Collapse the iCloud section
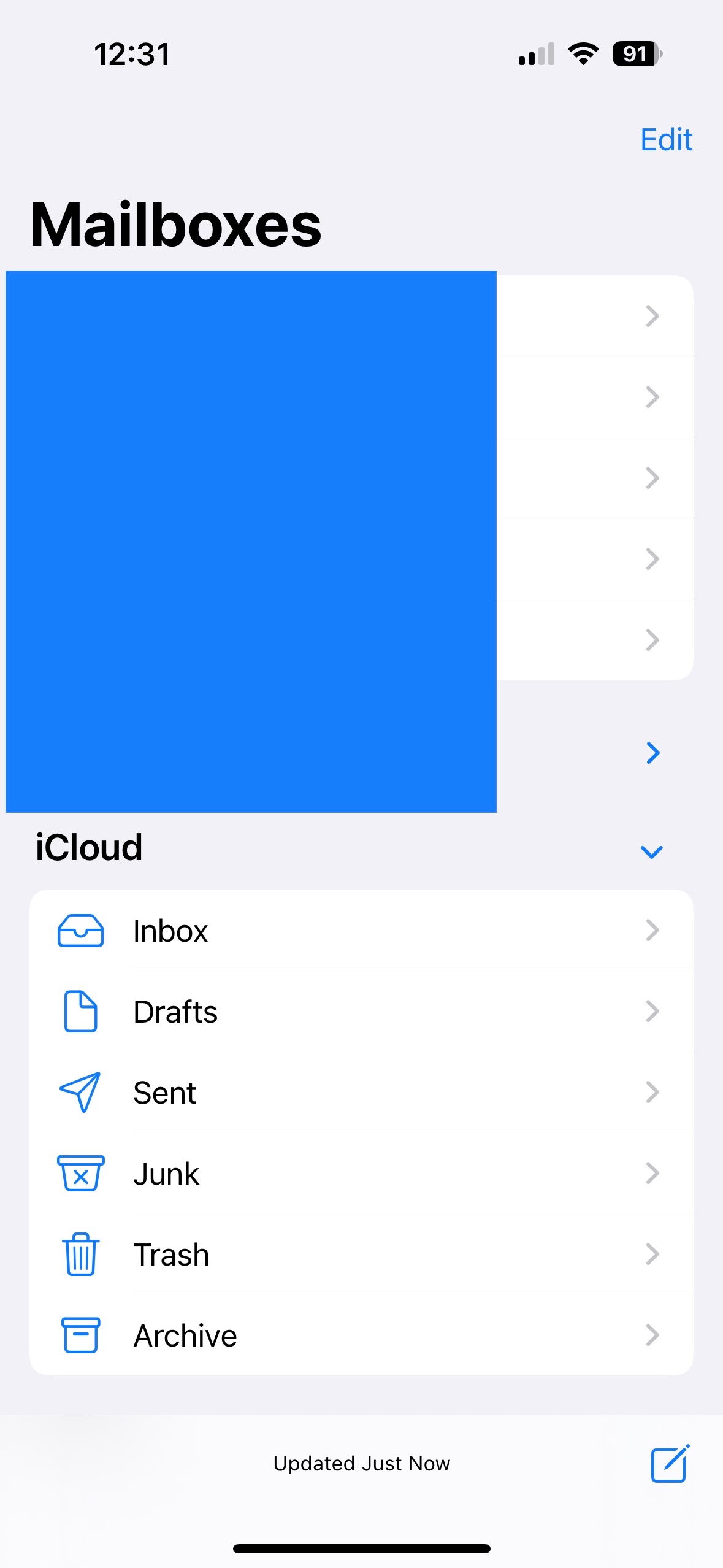This screenshot has width=723, height=1568. point(651,851)
